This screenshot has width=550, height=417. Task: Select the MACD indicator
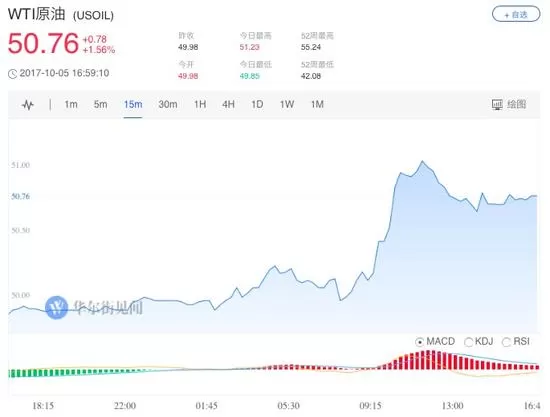tap(435, 341)
